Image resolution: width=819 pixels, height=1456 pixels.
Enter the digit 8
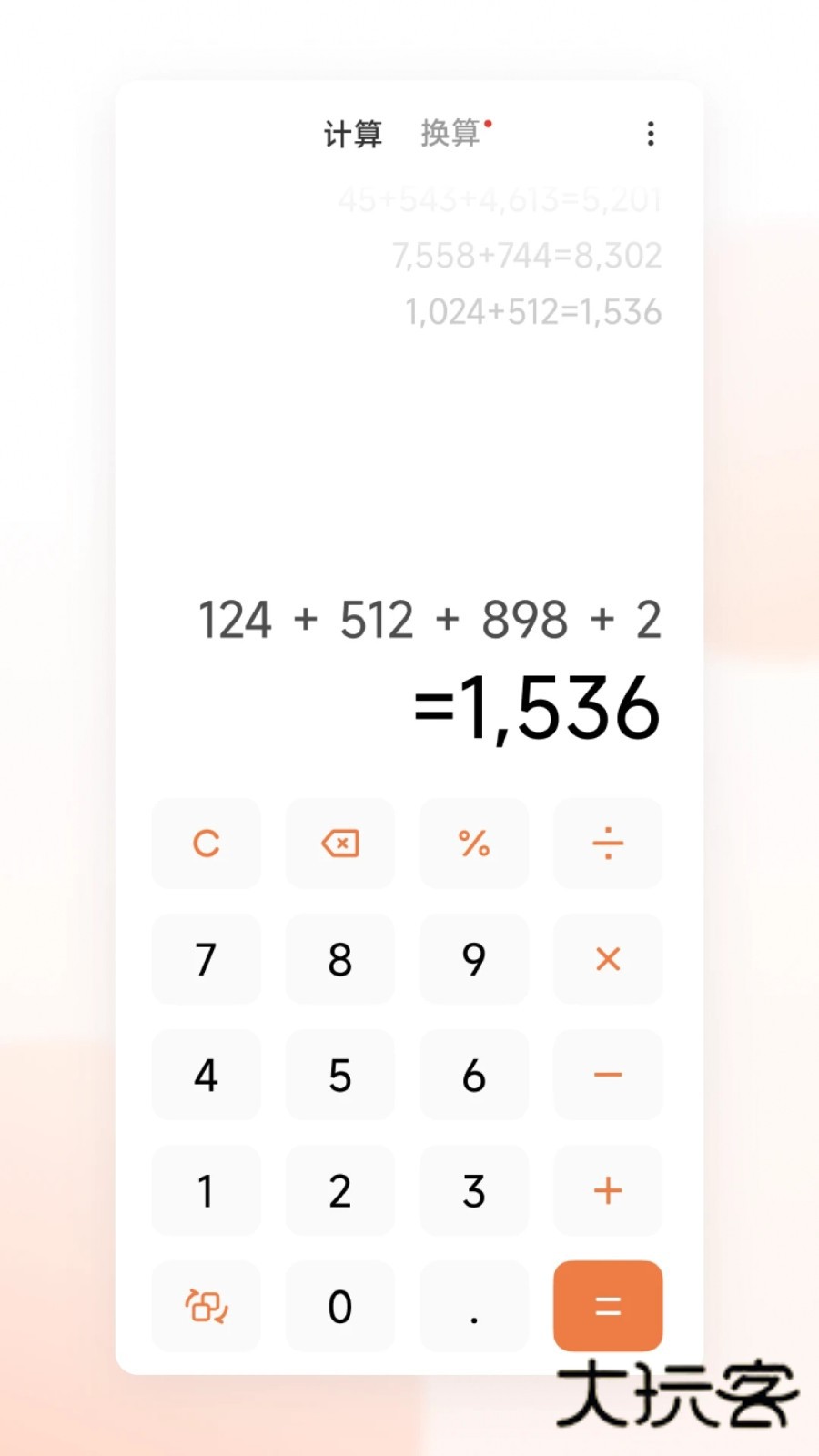[x=340, y=959]
